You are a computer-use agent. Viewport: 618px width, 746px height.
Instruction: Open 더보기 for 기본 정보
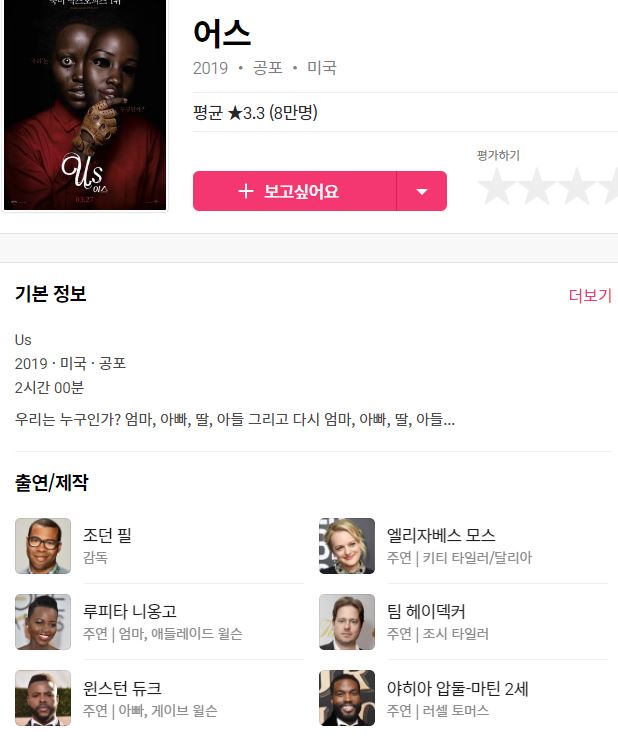tap(589, 296)
